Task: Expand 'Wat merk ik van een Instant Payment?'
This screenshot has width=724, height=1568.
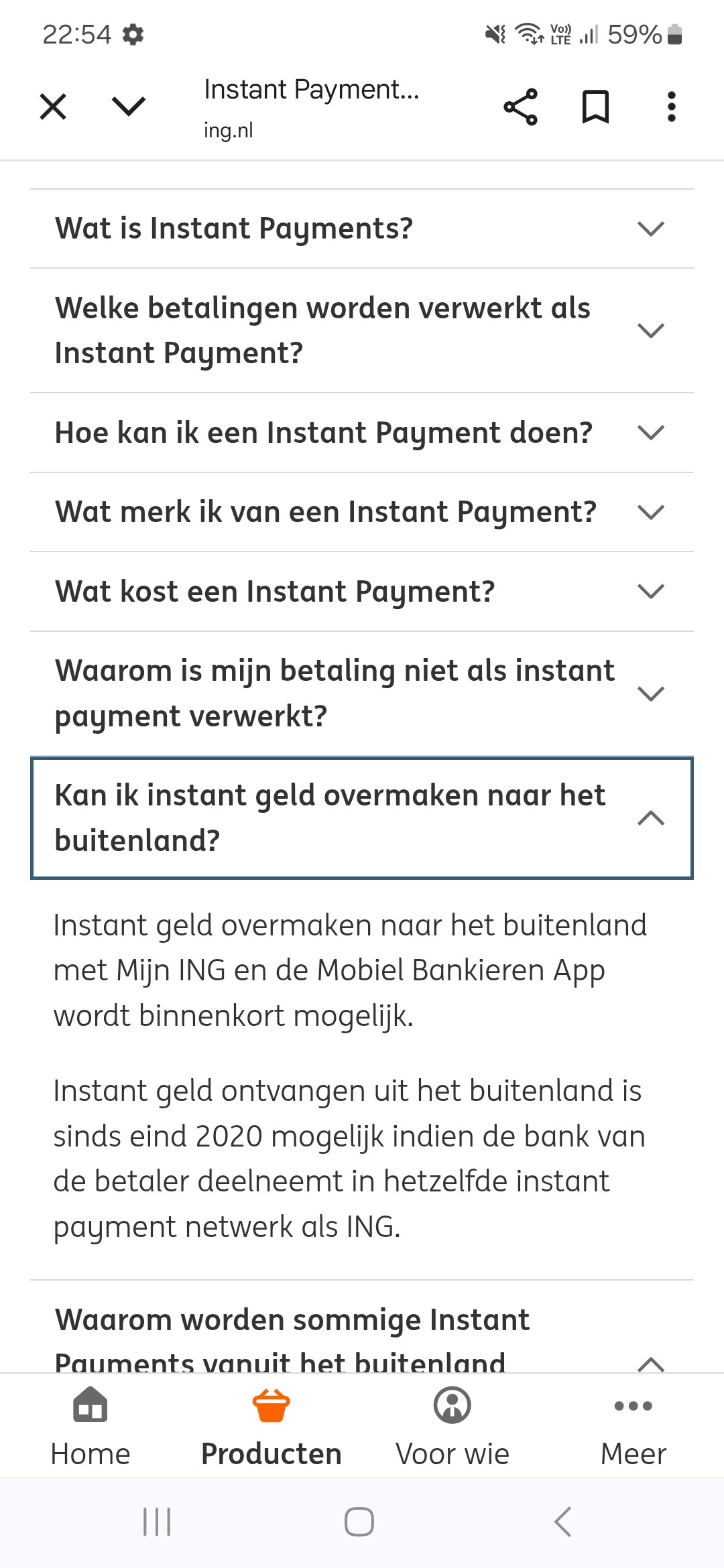Action: (x=362, y=512)
